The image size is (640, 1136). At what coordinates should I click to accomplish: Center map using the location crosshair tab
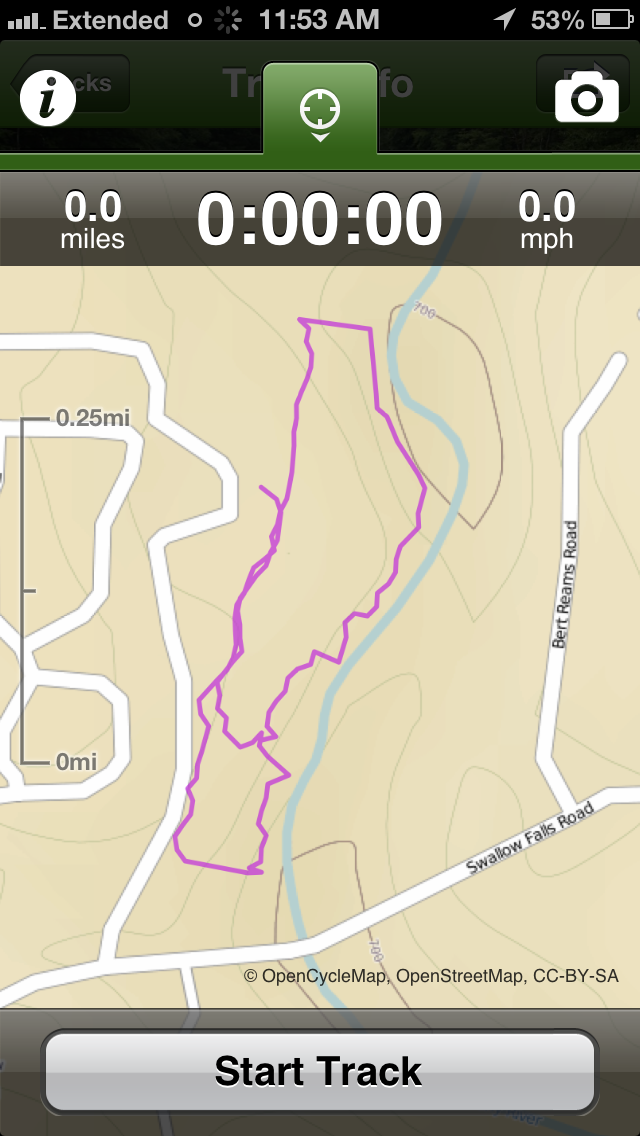(320, 109)
